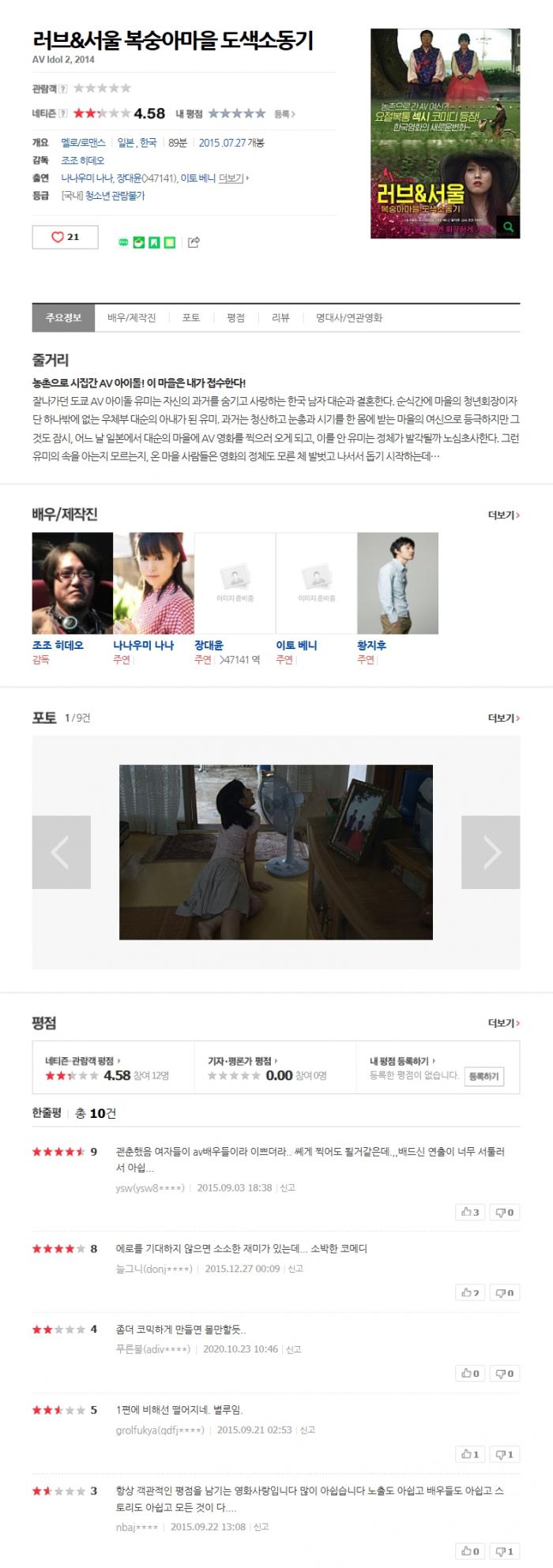The width and height of the screenshot is (553, 1568).
Task: Go to the 리뷰 tab
Action: coord(280,317)
